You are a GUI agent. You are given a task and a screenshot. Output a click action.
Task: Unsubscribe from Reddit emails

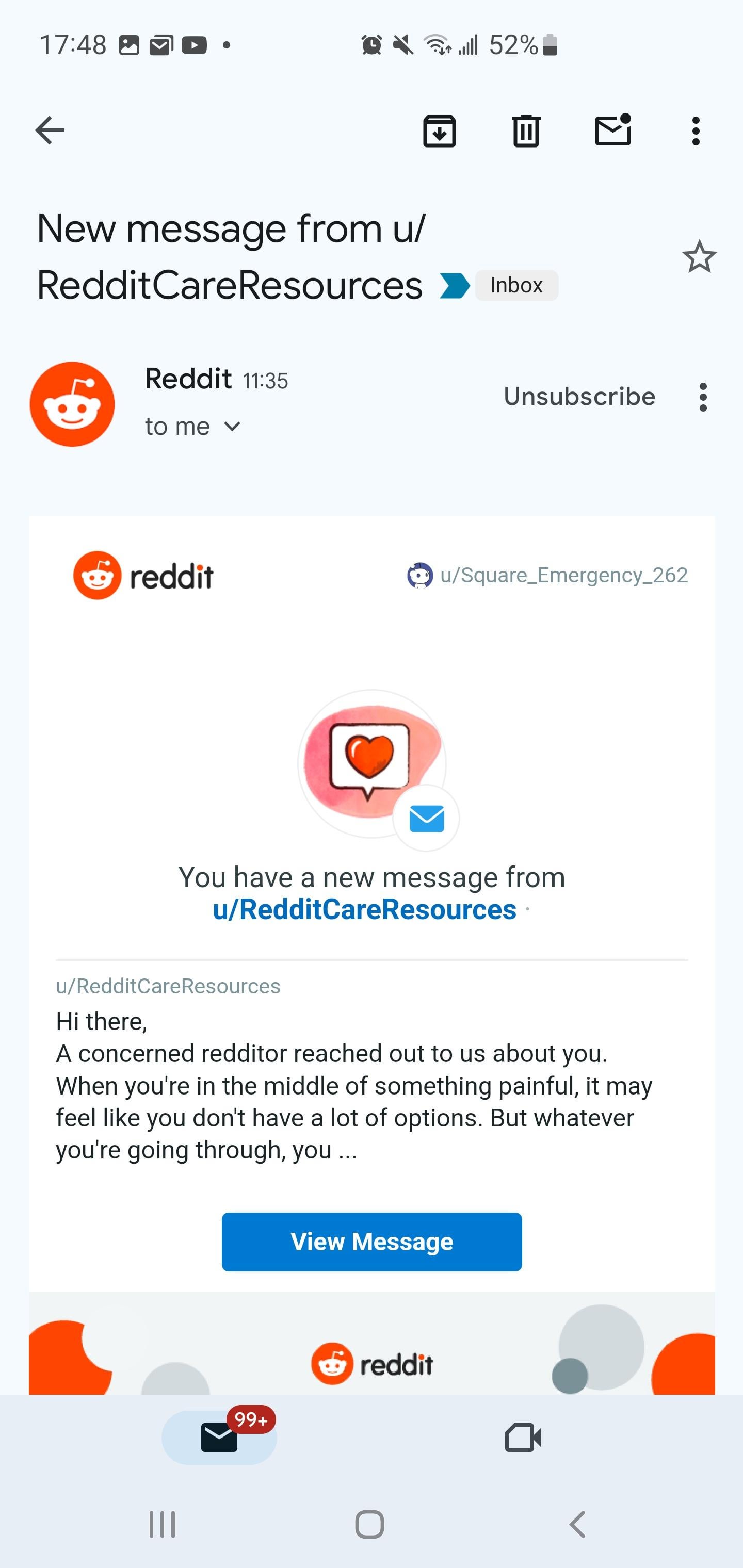tap(578, 397)
